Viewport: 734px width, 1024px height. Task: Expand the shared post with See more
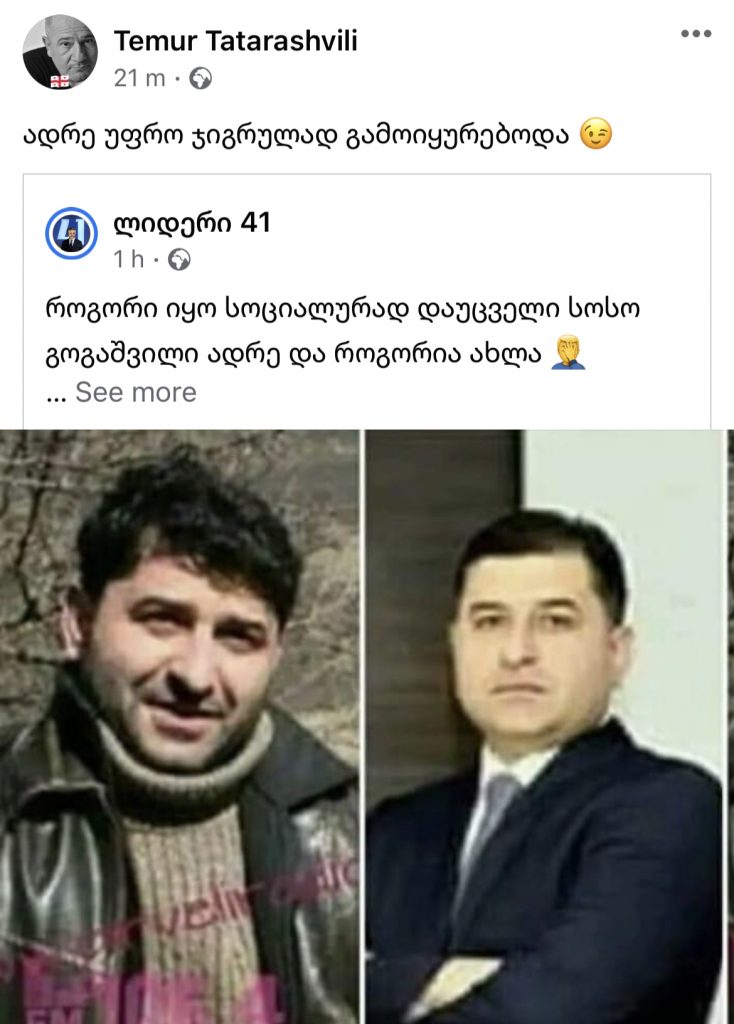click(135, 392)
